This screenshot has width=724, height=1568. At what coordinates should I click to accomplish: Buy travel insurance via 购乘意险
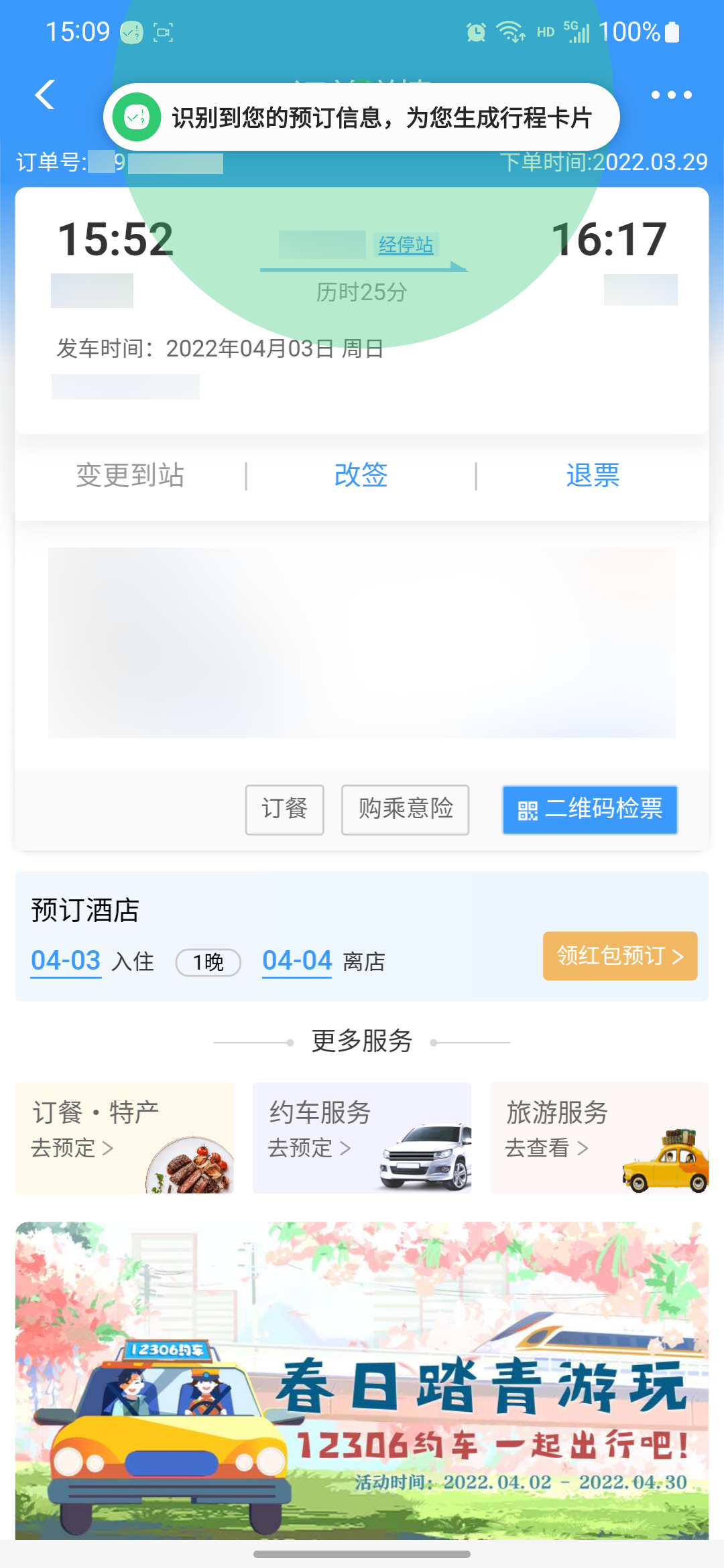coord(405,809)
